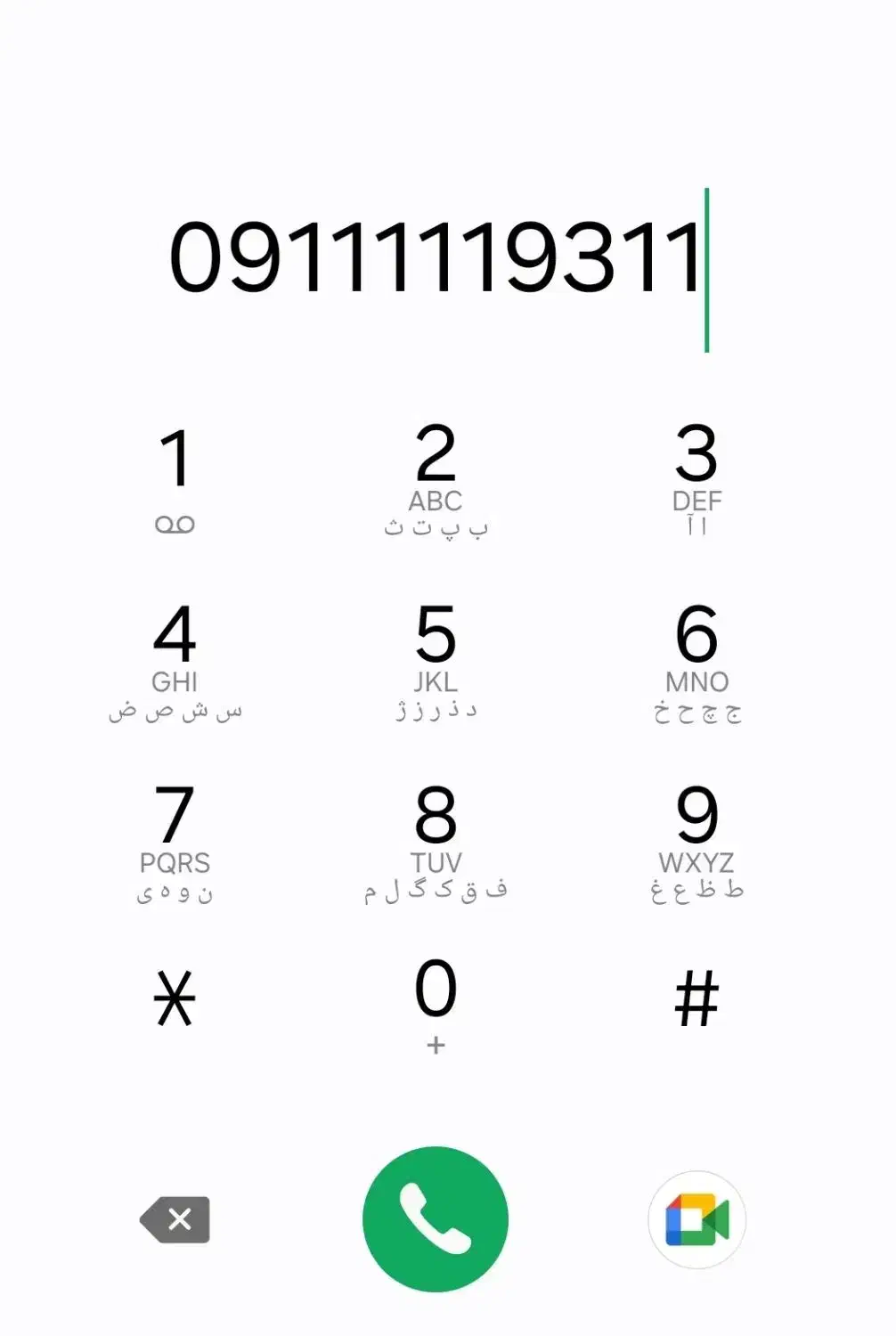This screenshot has width=896, height=1336.
Task: Insert a star symbol
Action: (x=175, y=998)
